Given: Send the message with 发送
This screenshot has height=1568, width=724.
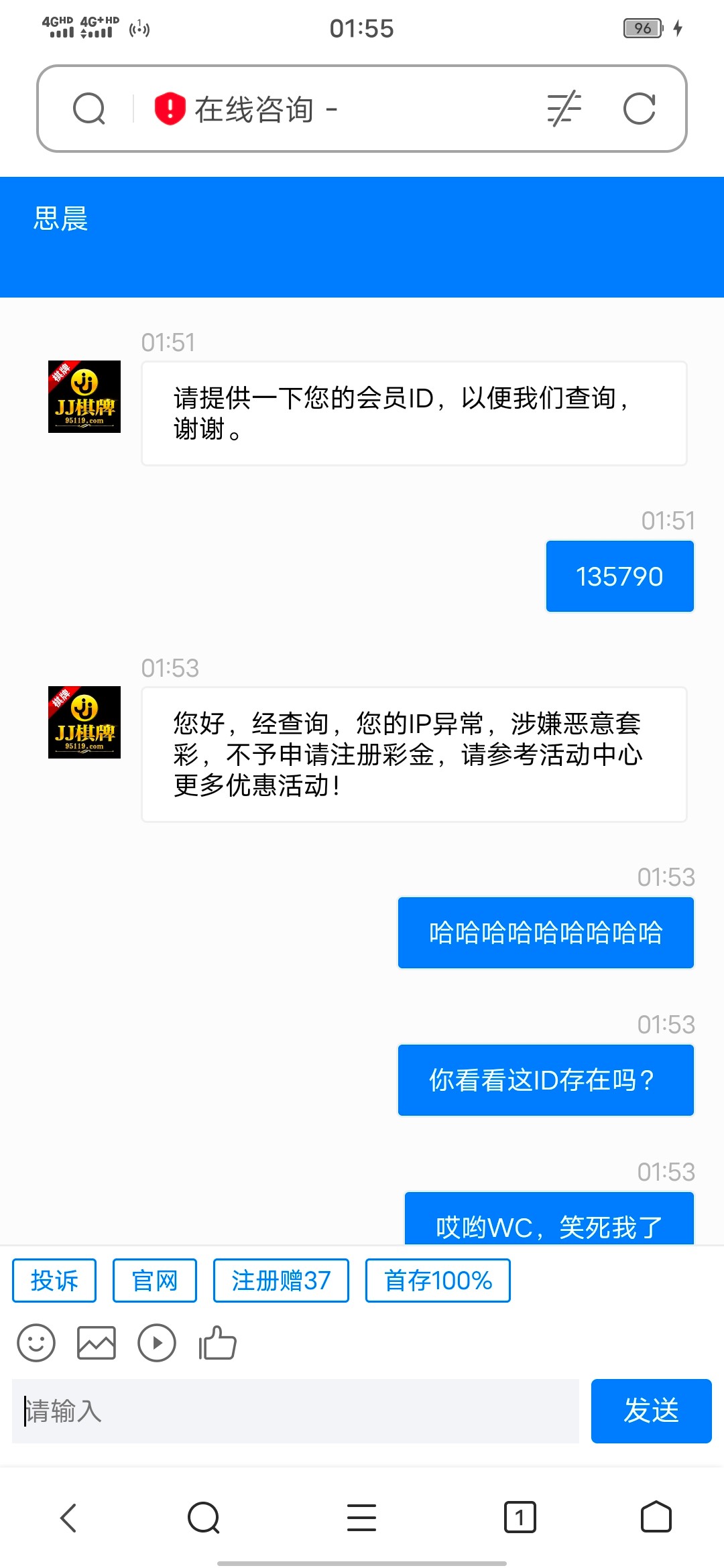Looking at the screenshot, I should tap(651, 1411).
